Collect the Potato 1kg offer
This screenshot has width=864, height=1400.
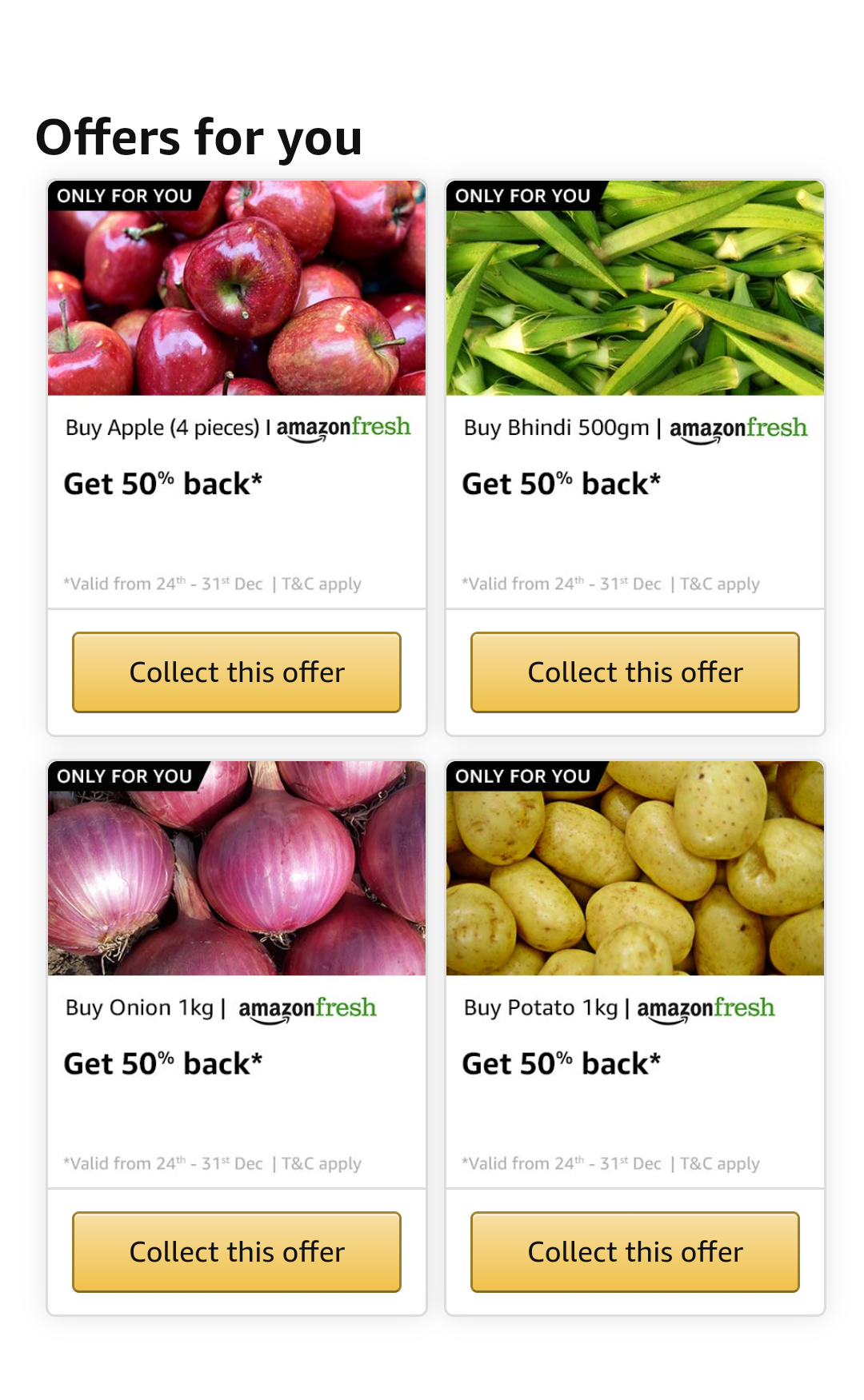635,1252
